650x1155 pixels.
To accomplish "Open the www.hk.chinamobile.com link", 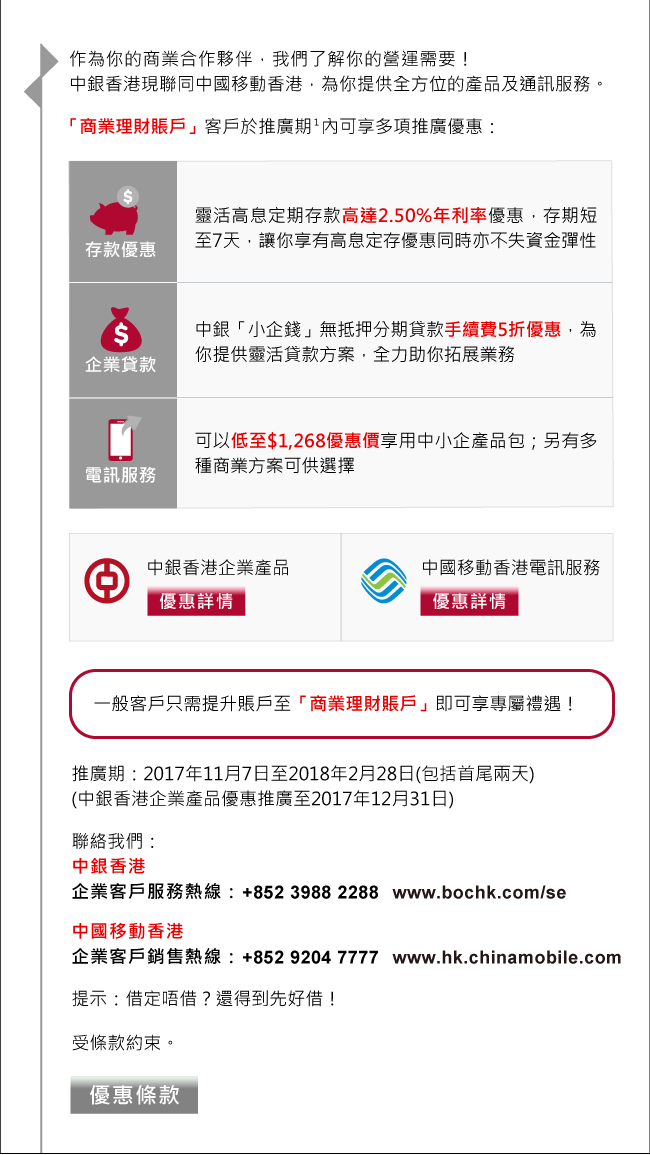I will 506,958.
